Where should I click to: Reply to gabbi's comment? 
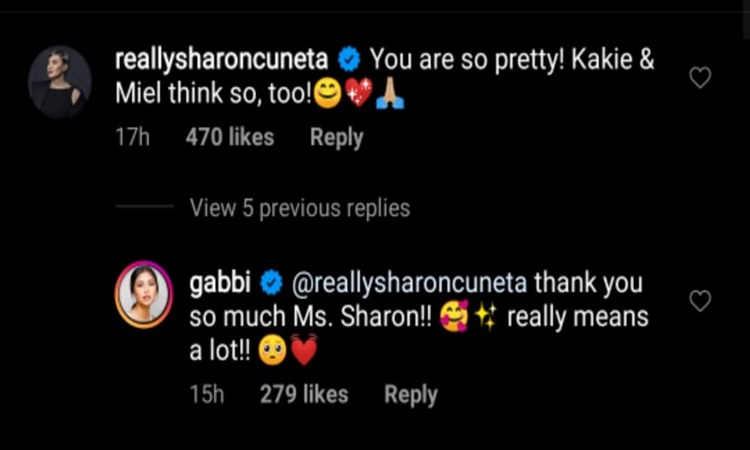click(x=411, y=394)
